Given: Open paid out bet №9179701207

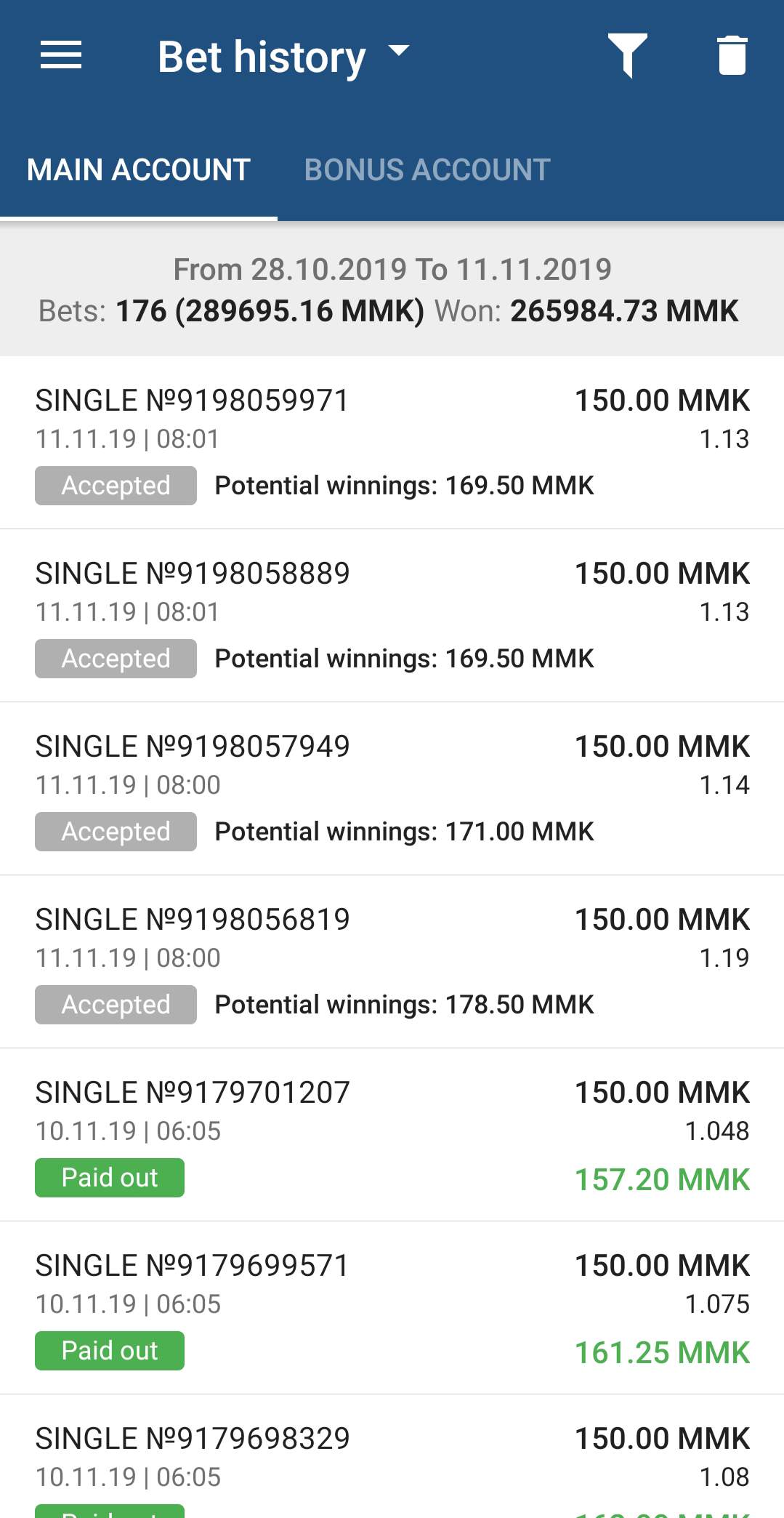Looking at the screenshot, I should tap(392, 1134).
